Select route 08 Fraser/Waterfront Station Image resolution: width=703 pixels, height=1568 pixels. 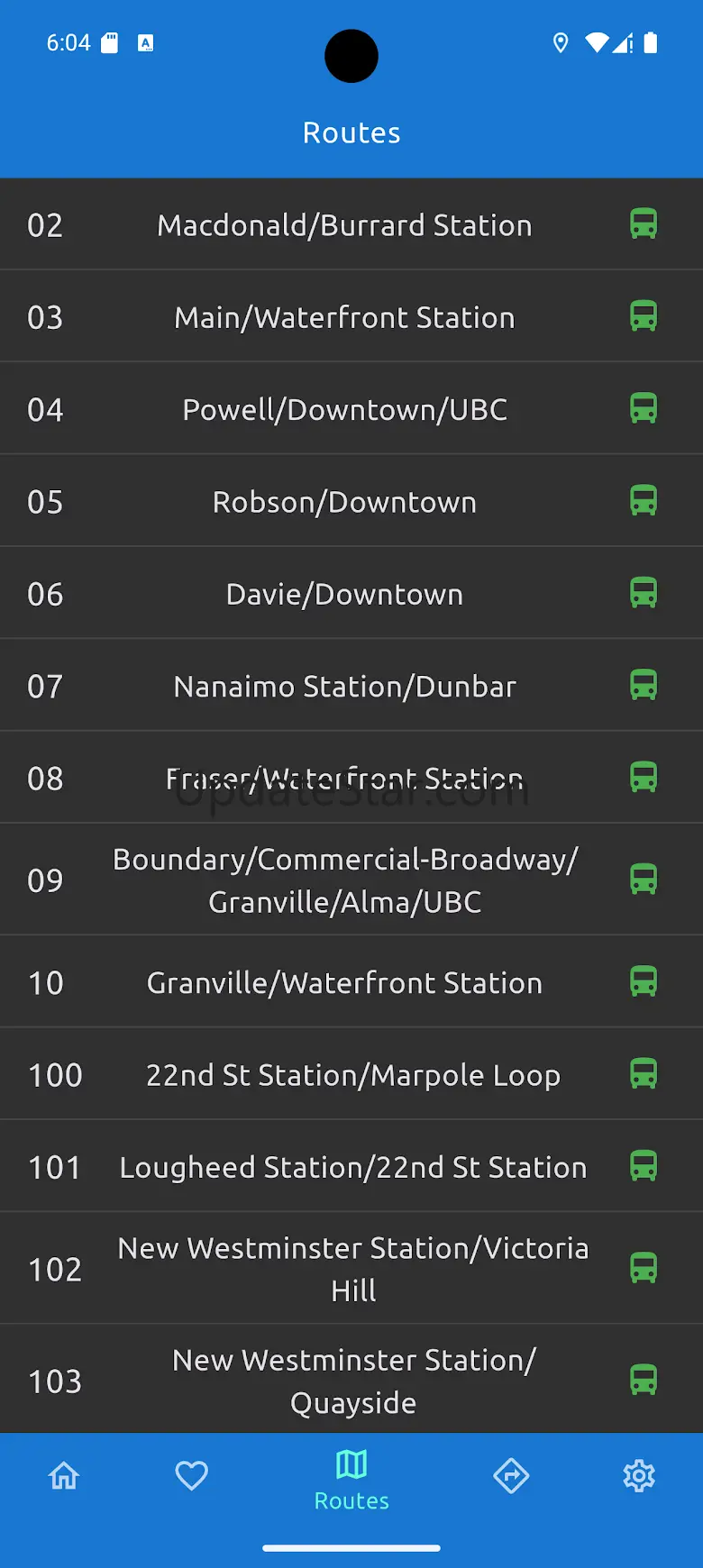pyautogui.click(x=351, y=778)
